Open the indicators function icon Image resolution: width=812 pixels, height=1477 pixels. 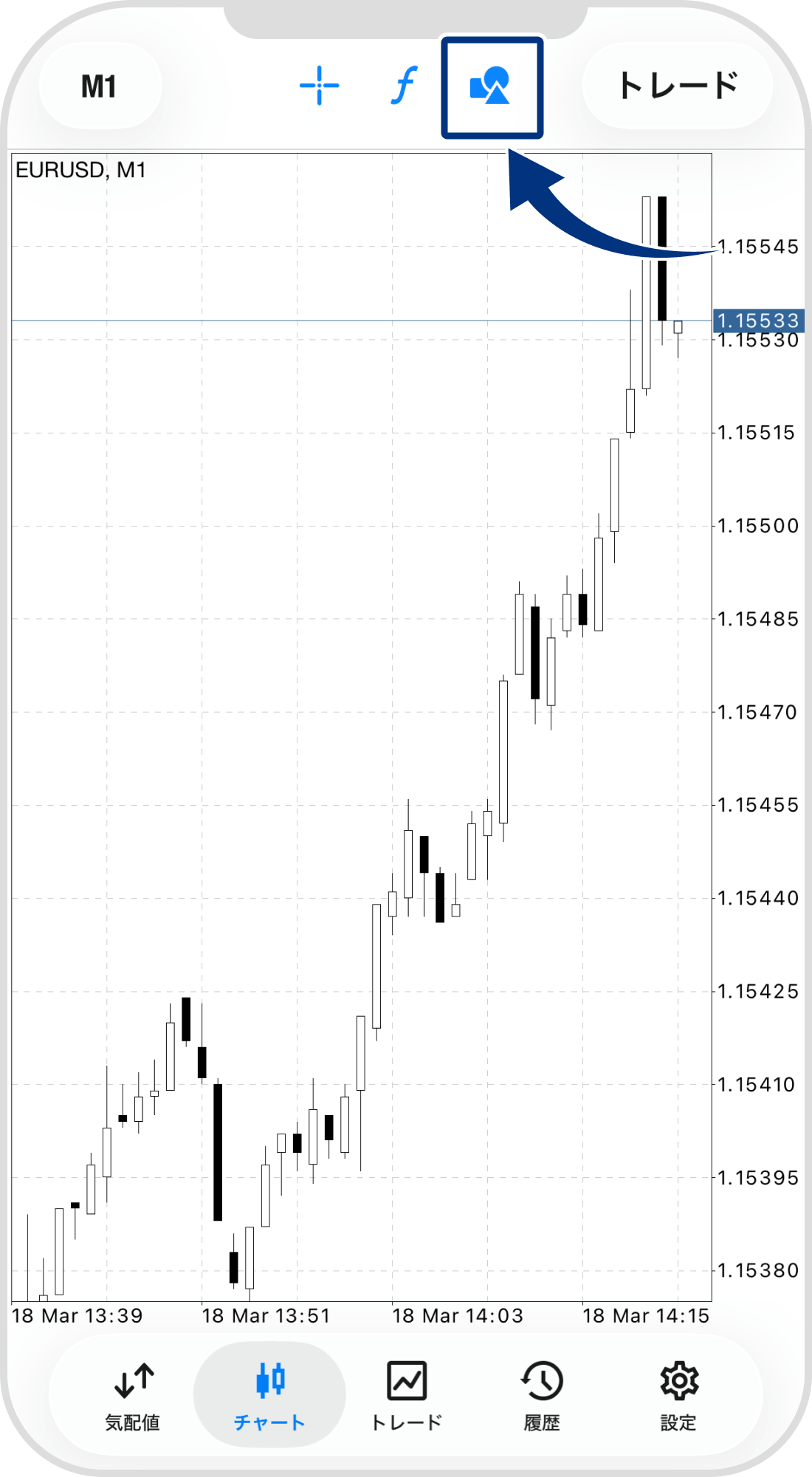click(x=404, y=86)
